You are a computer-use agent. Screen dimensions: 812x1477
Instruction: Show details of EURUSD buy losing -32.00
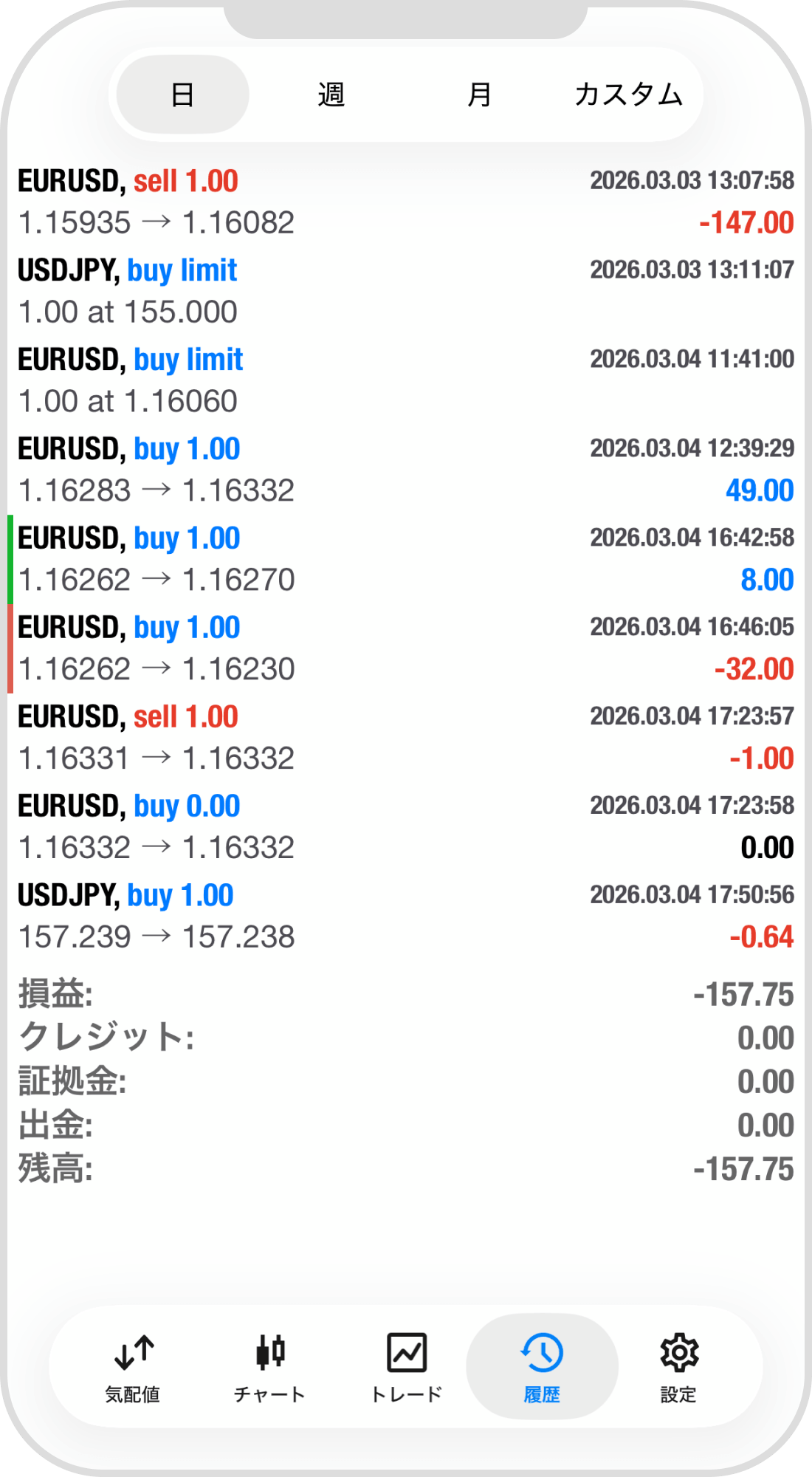click(406, 648)
